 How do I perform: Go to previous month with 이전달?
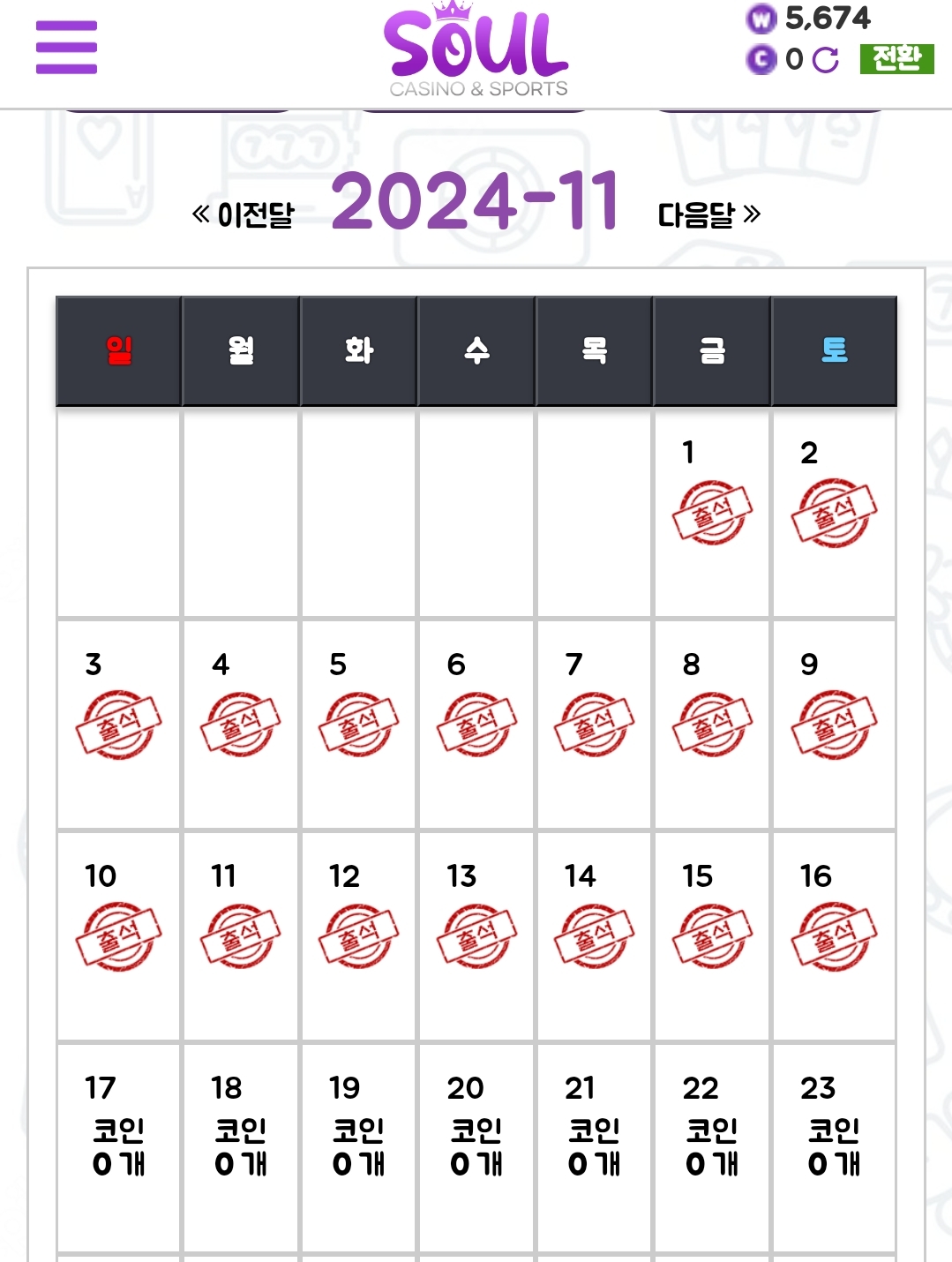coord(244,214)
